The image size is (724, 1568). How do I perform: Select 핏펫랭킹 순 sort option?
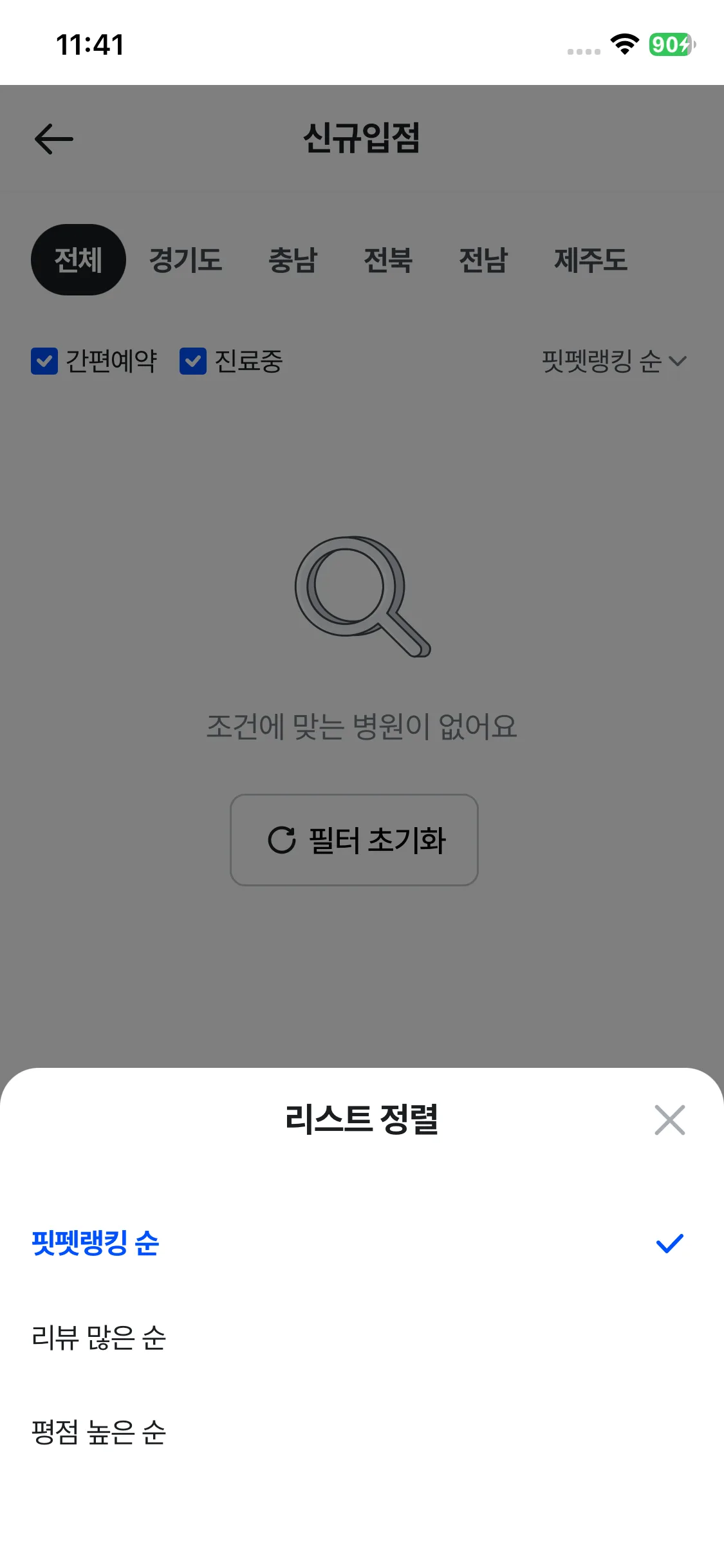tap(97, 1243)
